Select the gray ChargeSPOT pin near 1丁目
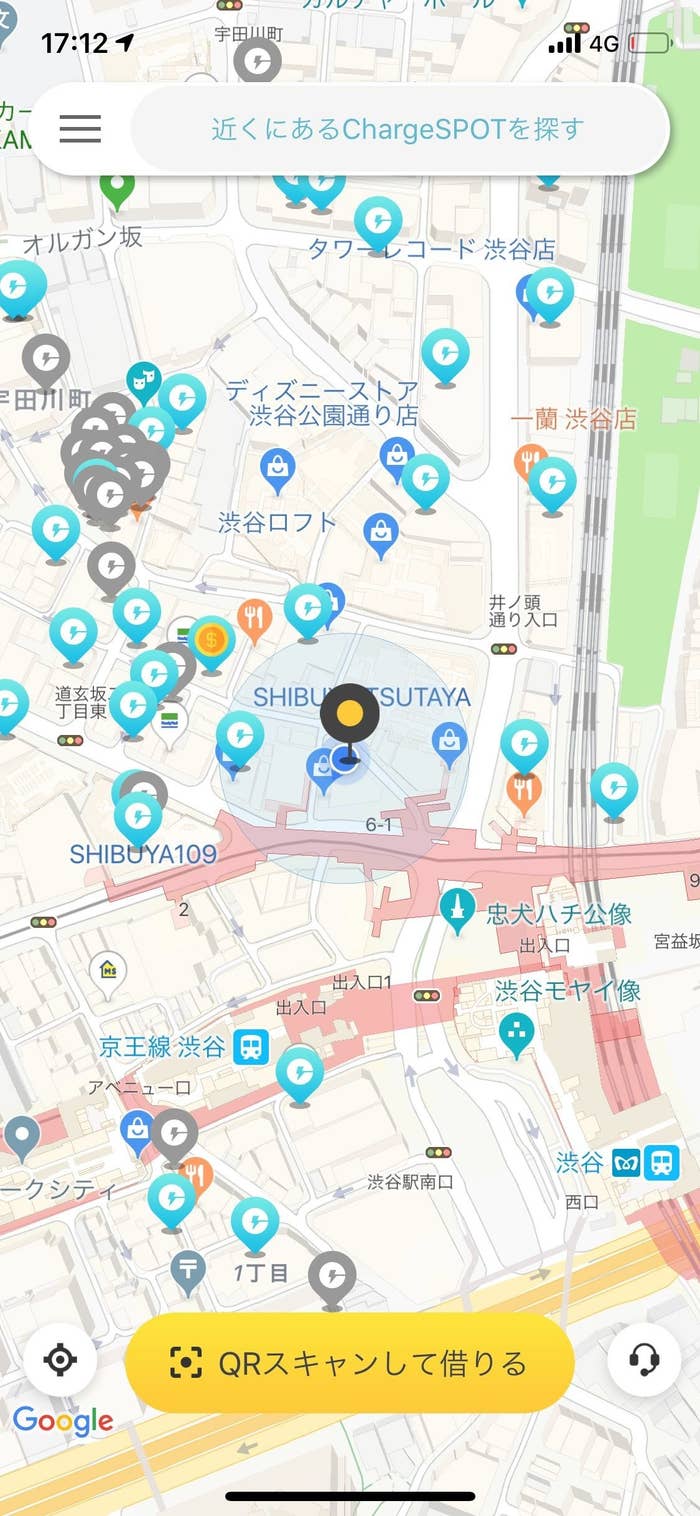Image resolution: width=700 pixels, height=1516 pixels. tap(331, 1275)
